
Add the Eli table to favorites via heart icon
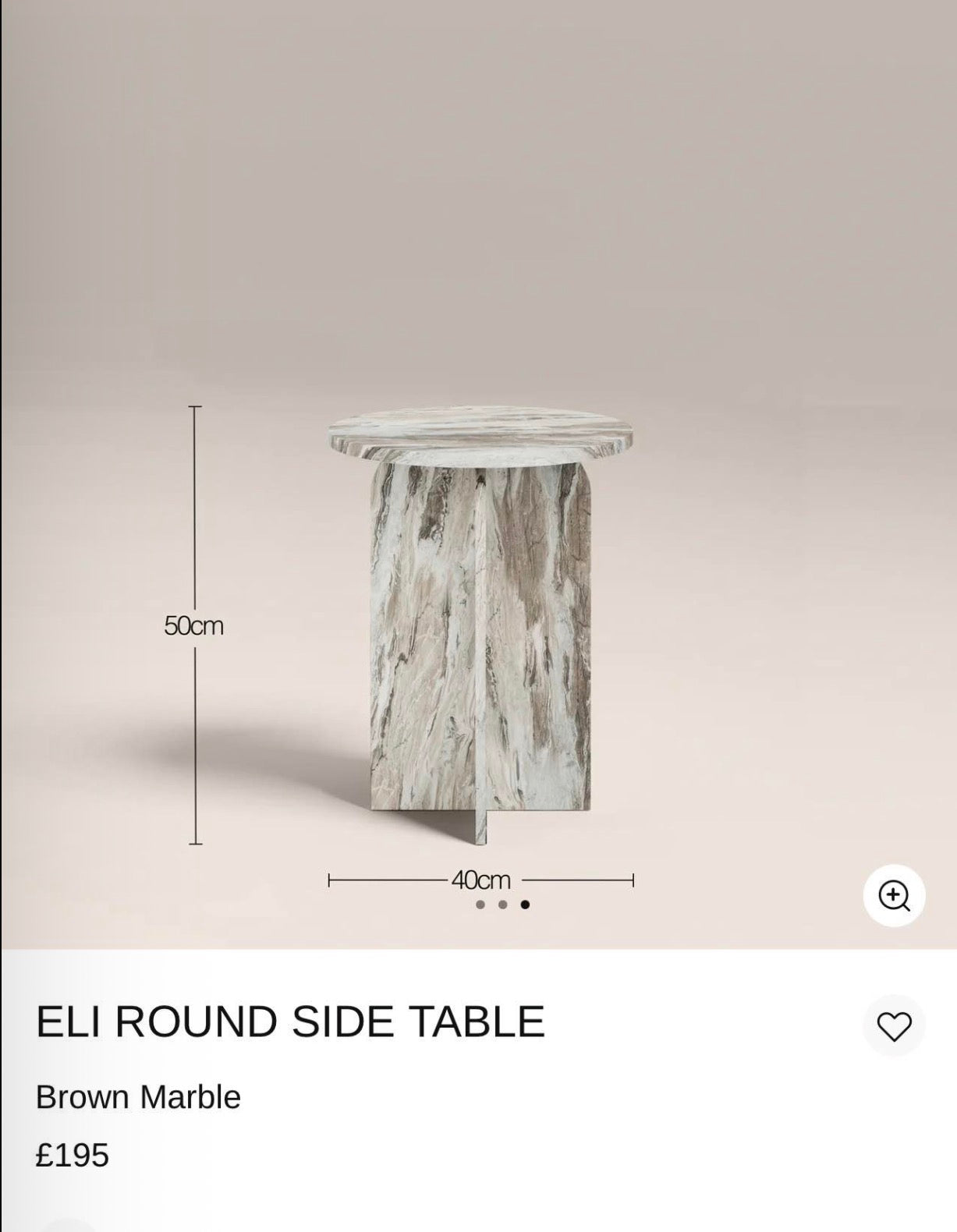pyautogui.click(x=895, y=1024)
